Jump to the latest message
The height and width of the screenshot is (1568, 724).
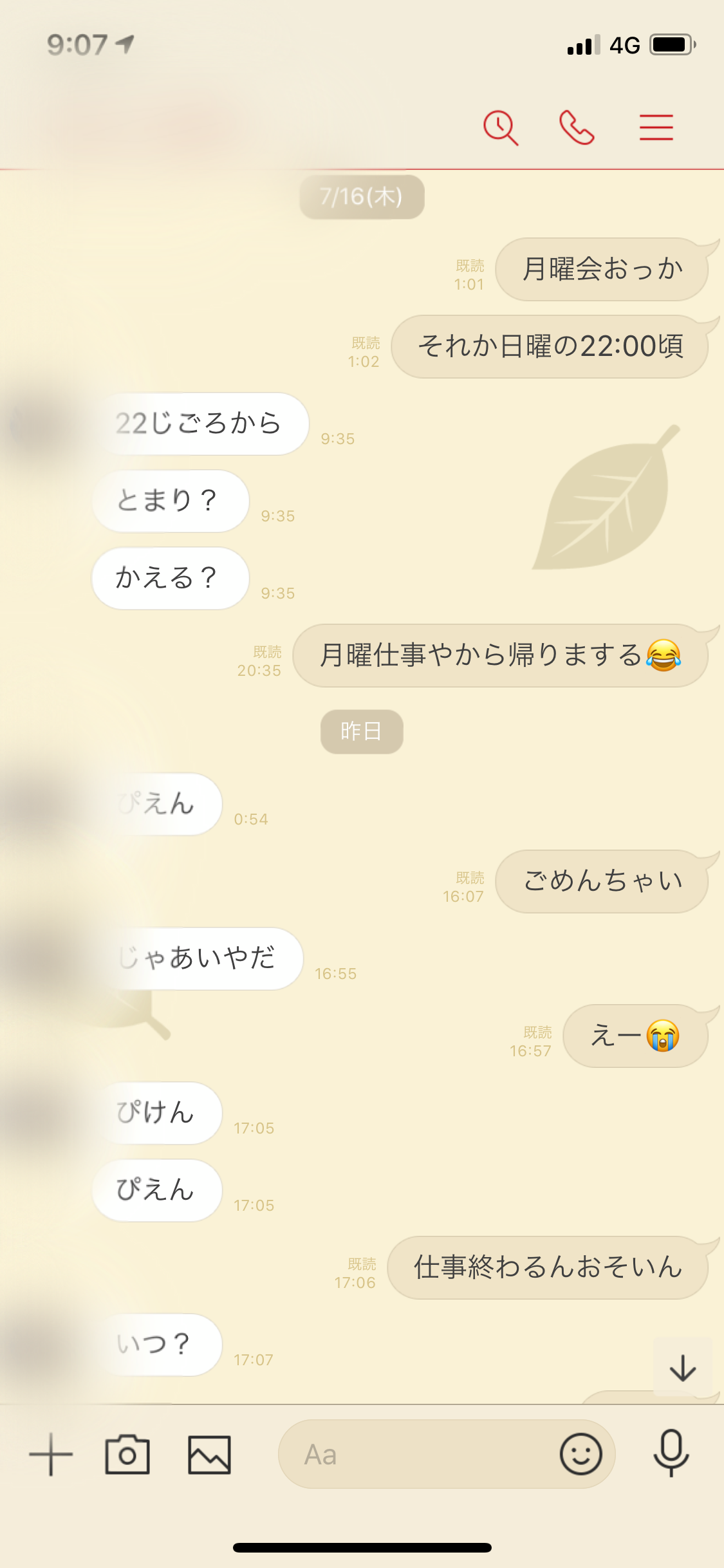tap(683, 1367)
